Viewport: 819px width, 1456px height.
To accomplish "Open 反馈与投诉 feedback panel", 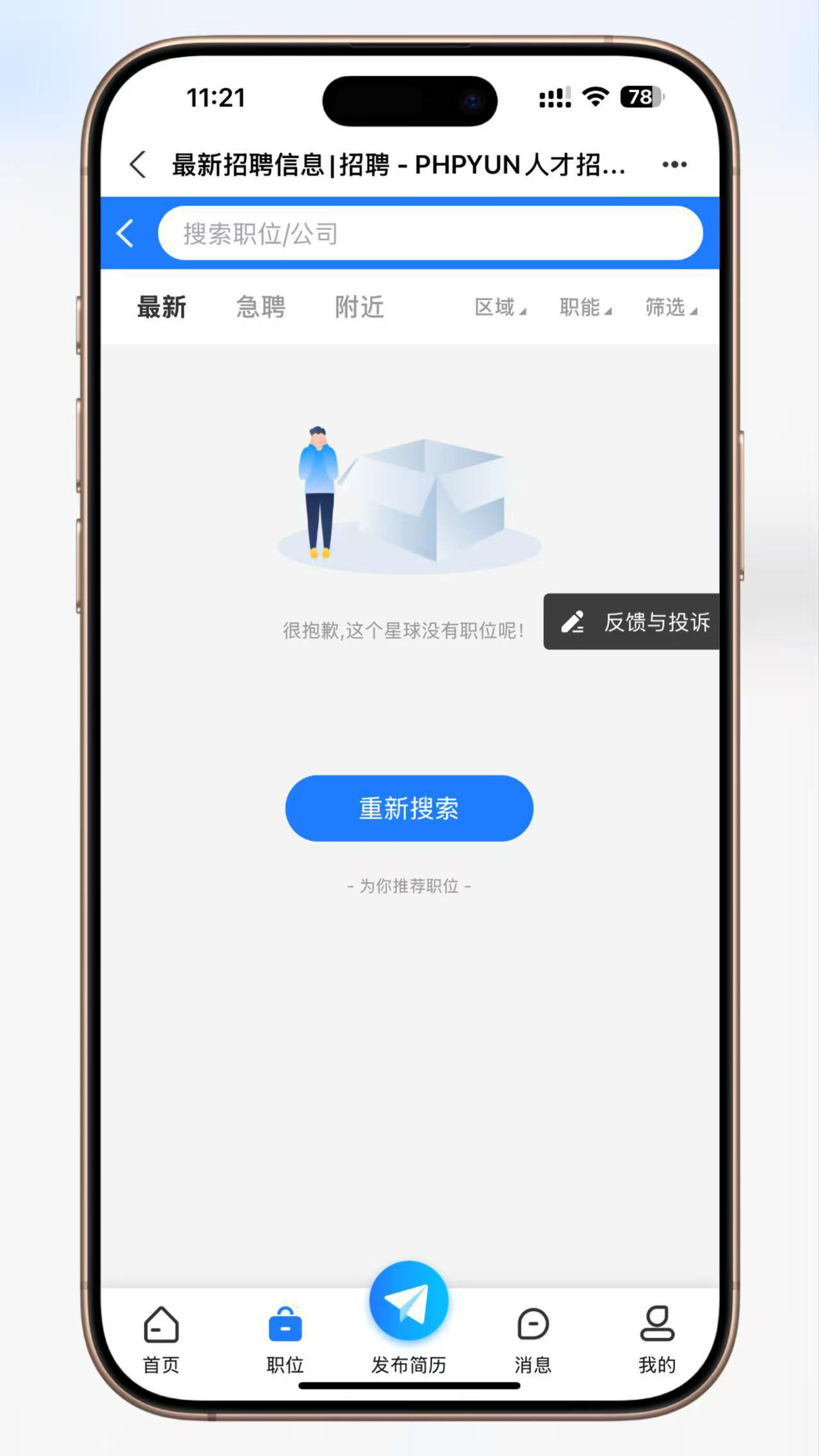I will [x=633, y=621].
